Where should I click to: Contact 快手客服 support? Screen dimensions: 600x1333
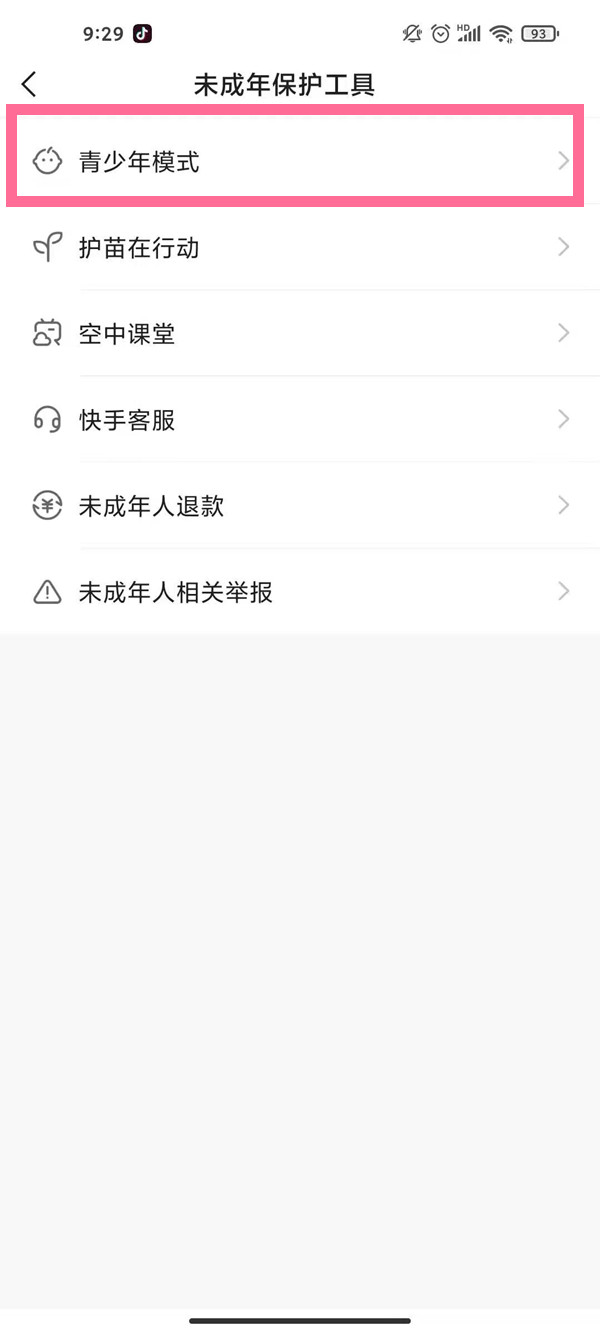299,420
